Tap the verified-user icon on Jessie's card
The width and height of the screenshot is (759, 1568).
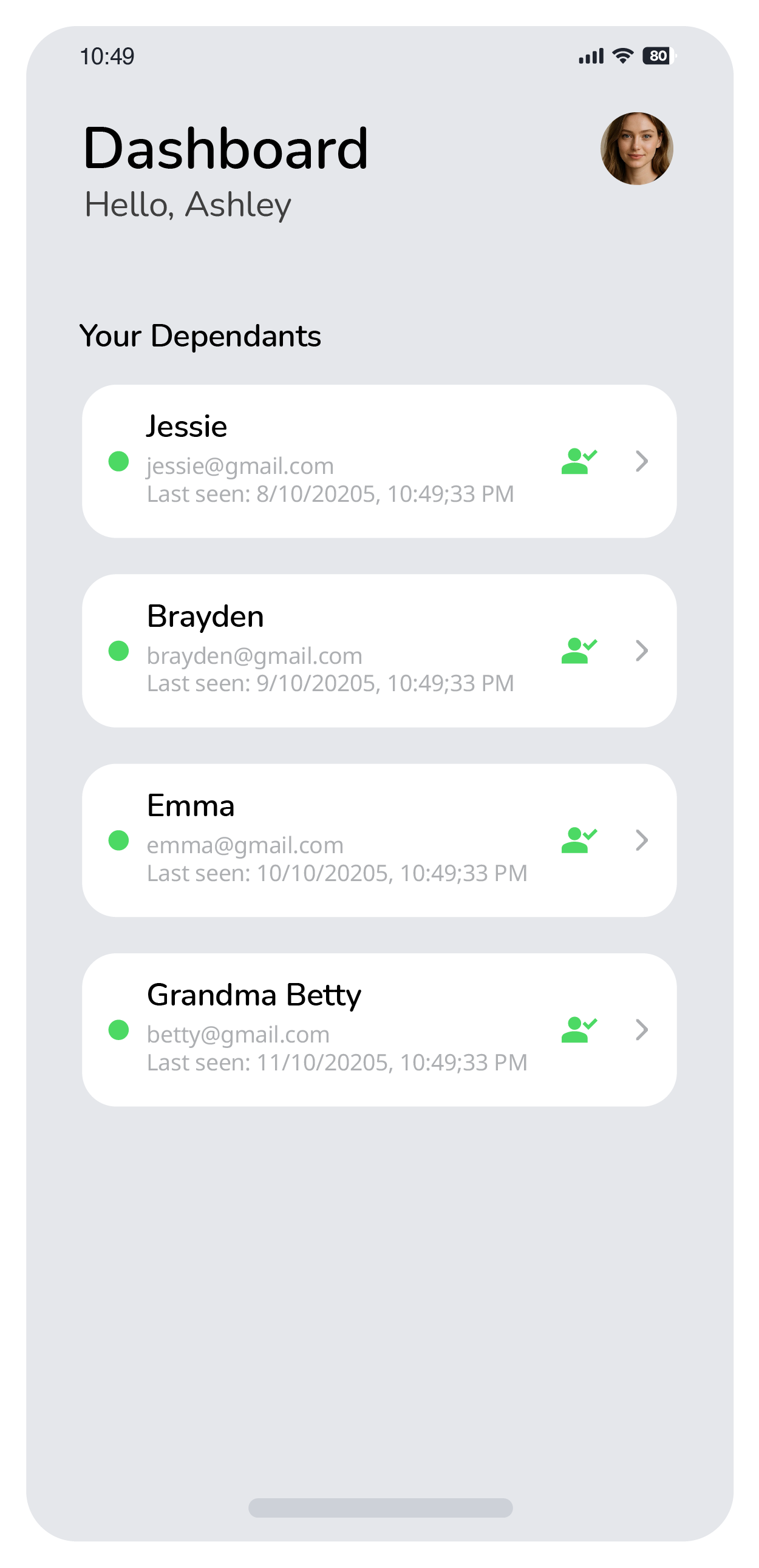click(578, 461)
